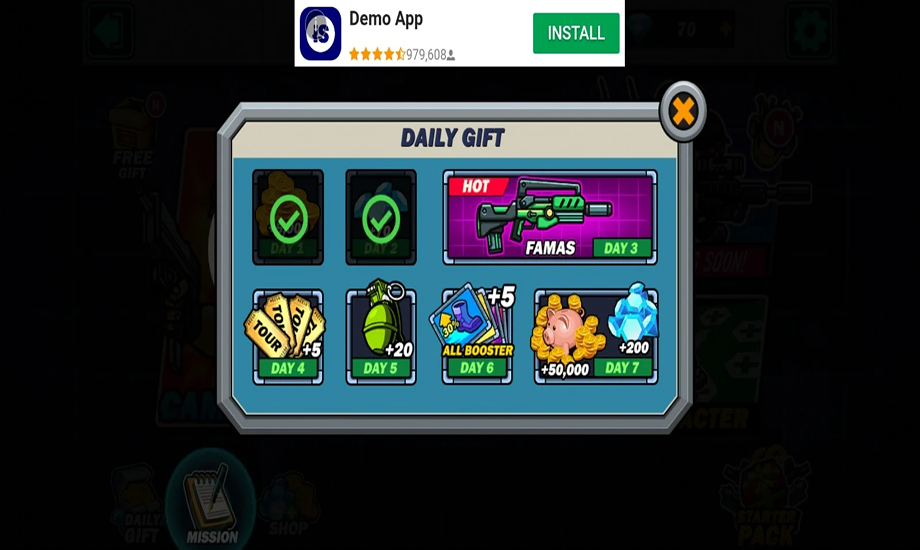Select the Day 7 coins and gems reward

(x=596, y=337)
